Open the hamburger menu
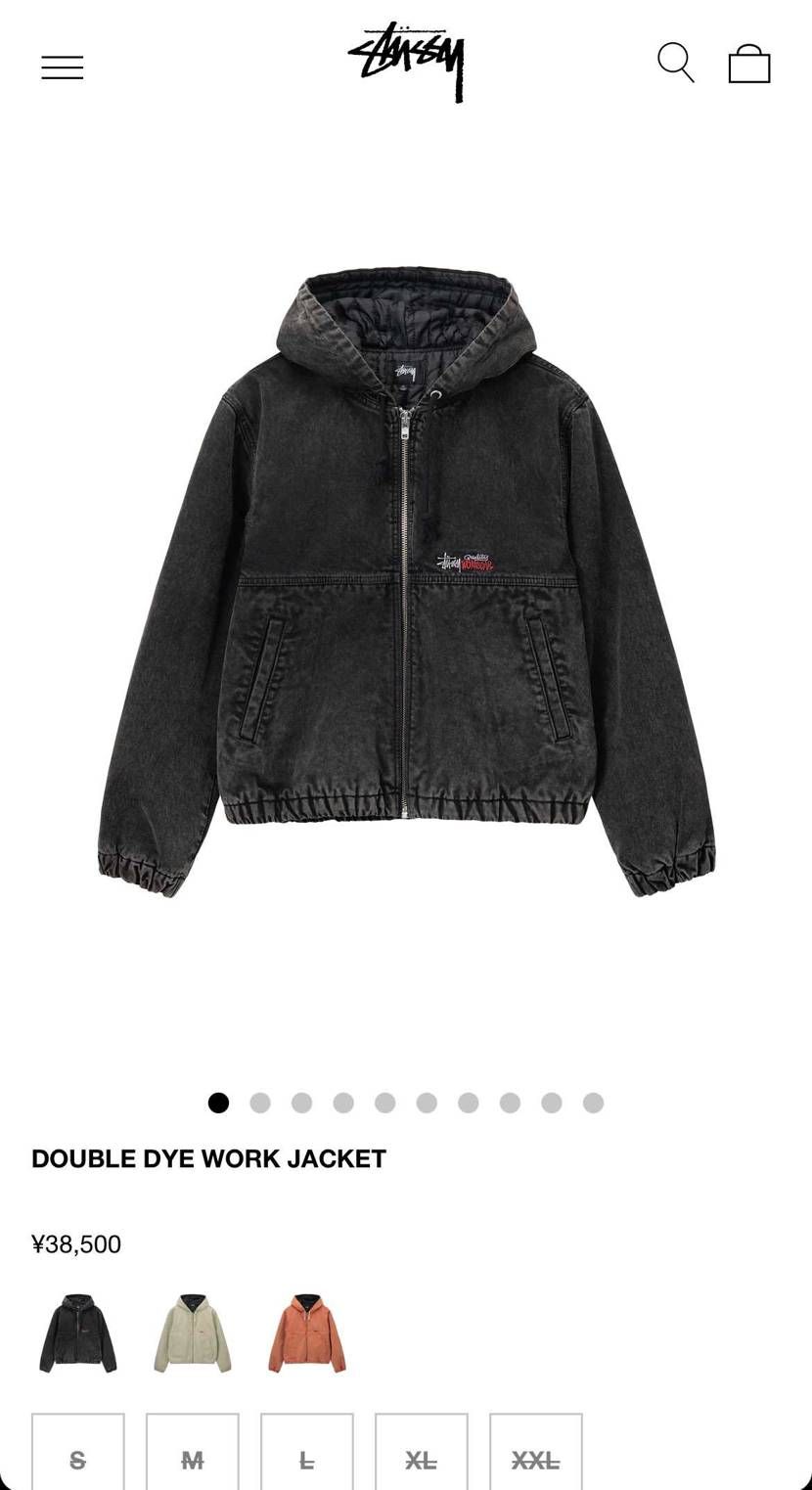The image size is (812, 1490). 63,68
